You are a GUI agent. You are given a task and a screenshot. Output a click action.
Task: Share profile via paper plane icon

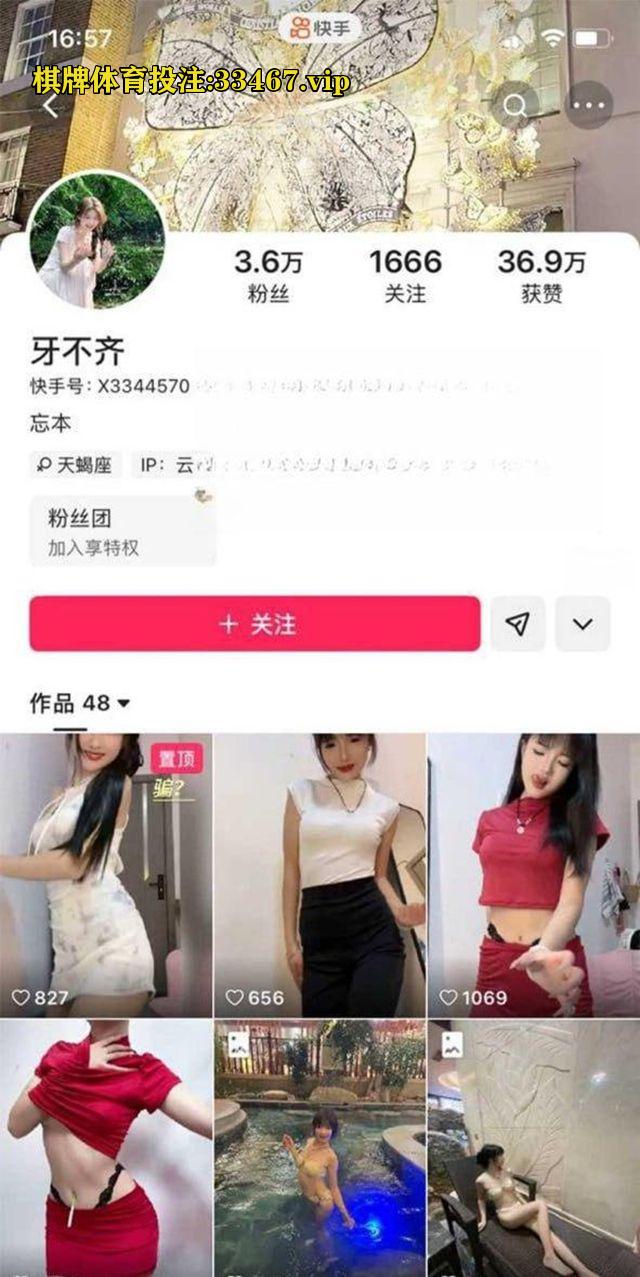click(x=517, y=624)
